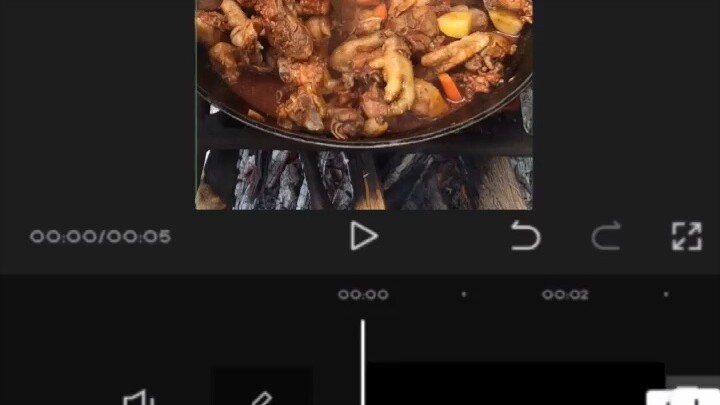Select the video clip on the timeline
The image size is (720, 405).
tap(512, 385)
